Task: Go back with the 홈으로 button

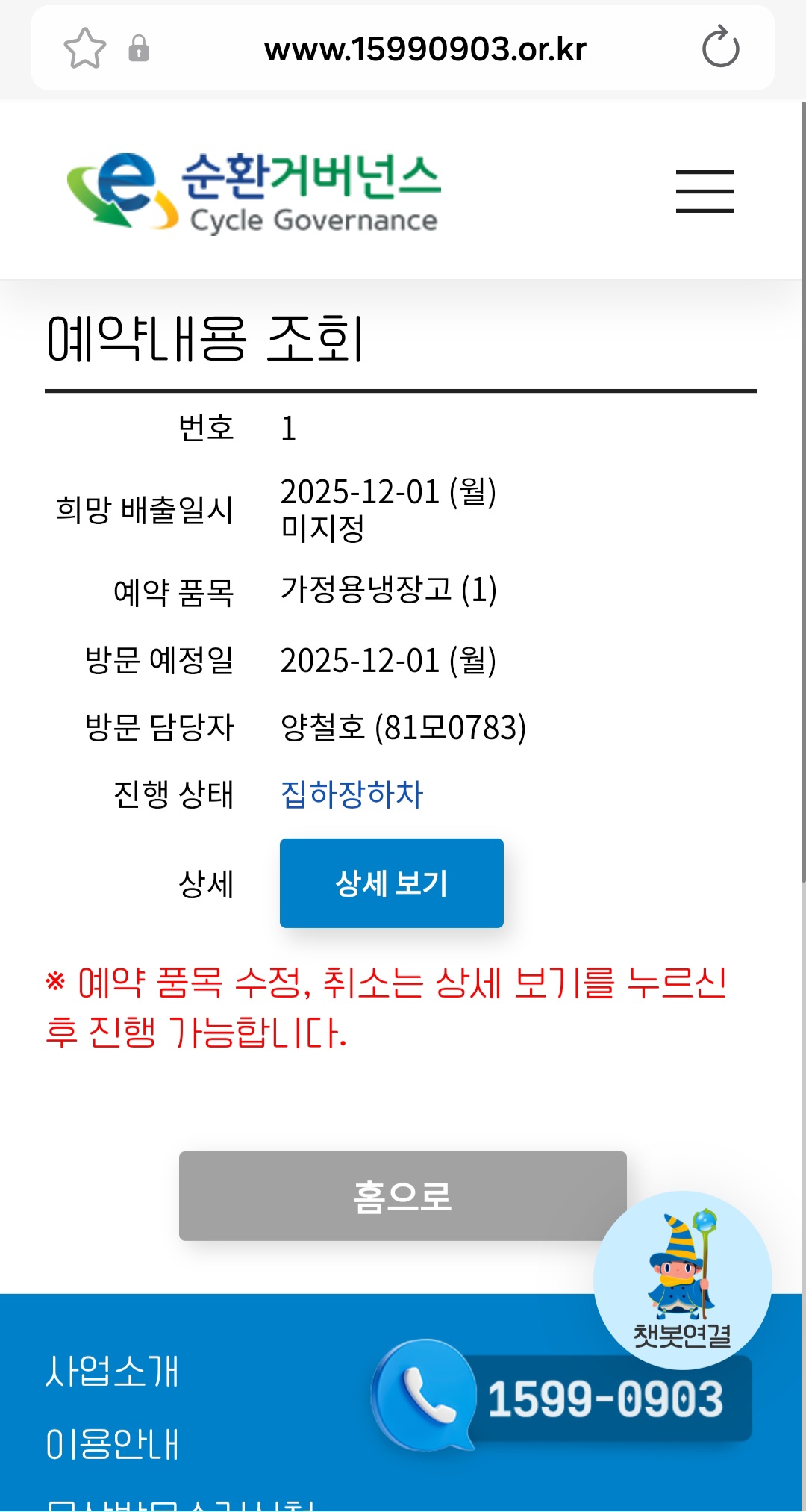Action: (403, 1196)
